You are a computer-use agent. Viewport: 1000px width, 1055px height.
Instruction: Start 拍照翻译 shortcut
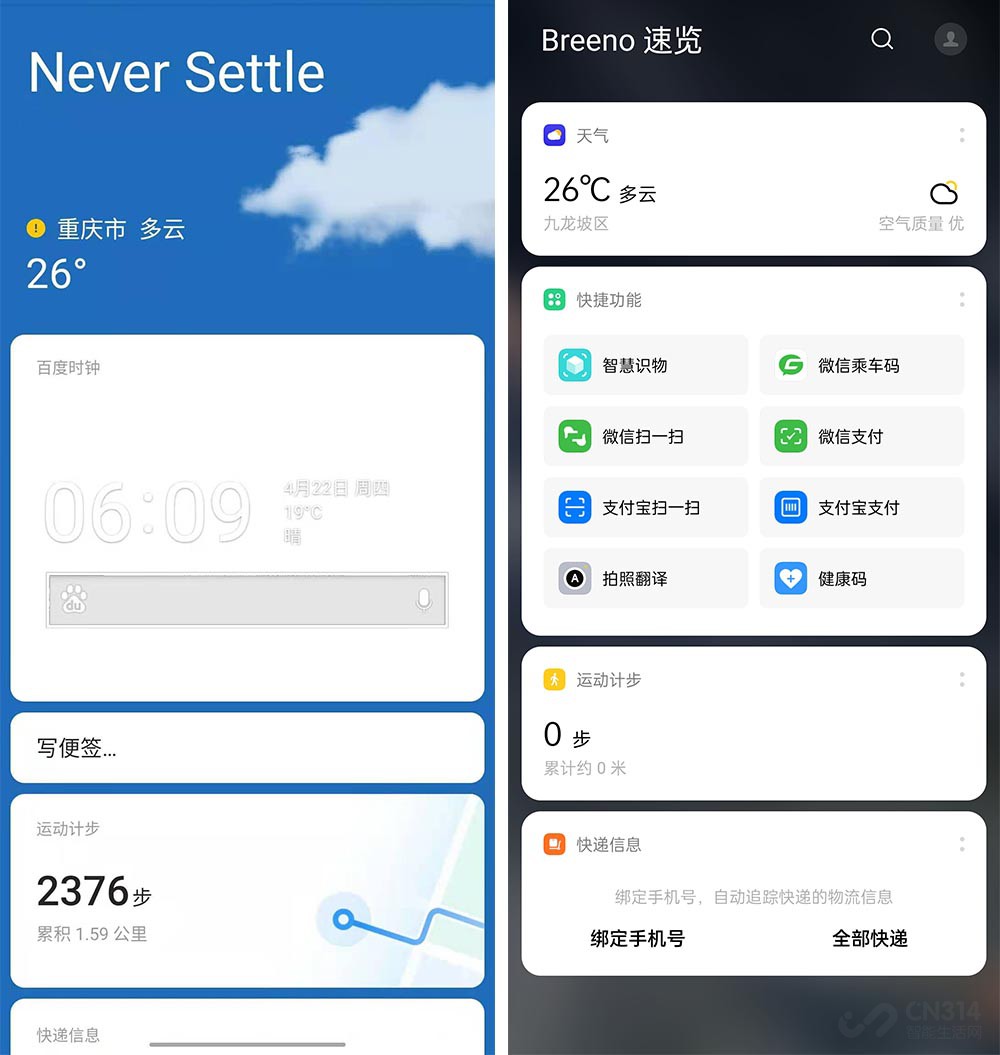point(645,578)
